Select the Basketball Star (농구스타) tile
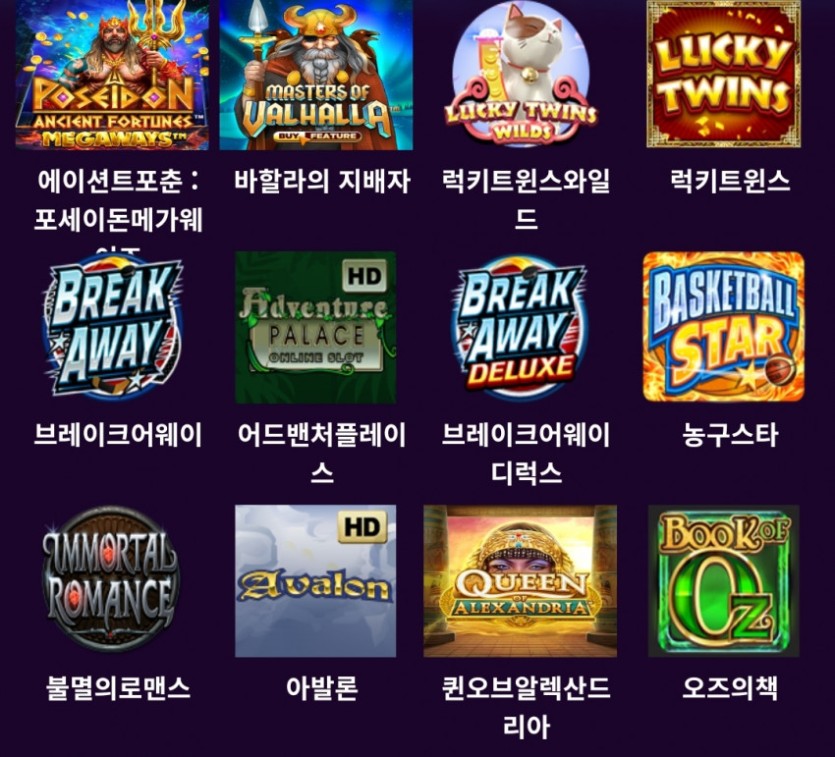The height and width of the screenshot is (757, 835). tap(723, 327)
